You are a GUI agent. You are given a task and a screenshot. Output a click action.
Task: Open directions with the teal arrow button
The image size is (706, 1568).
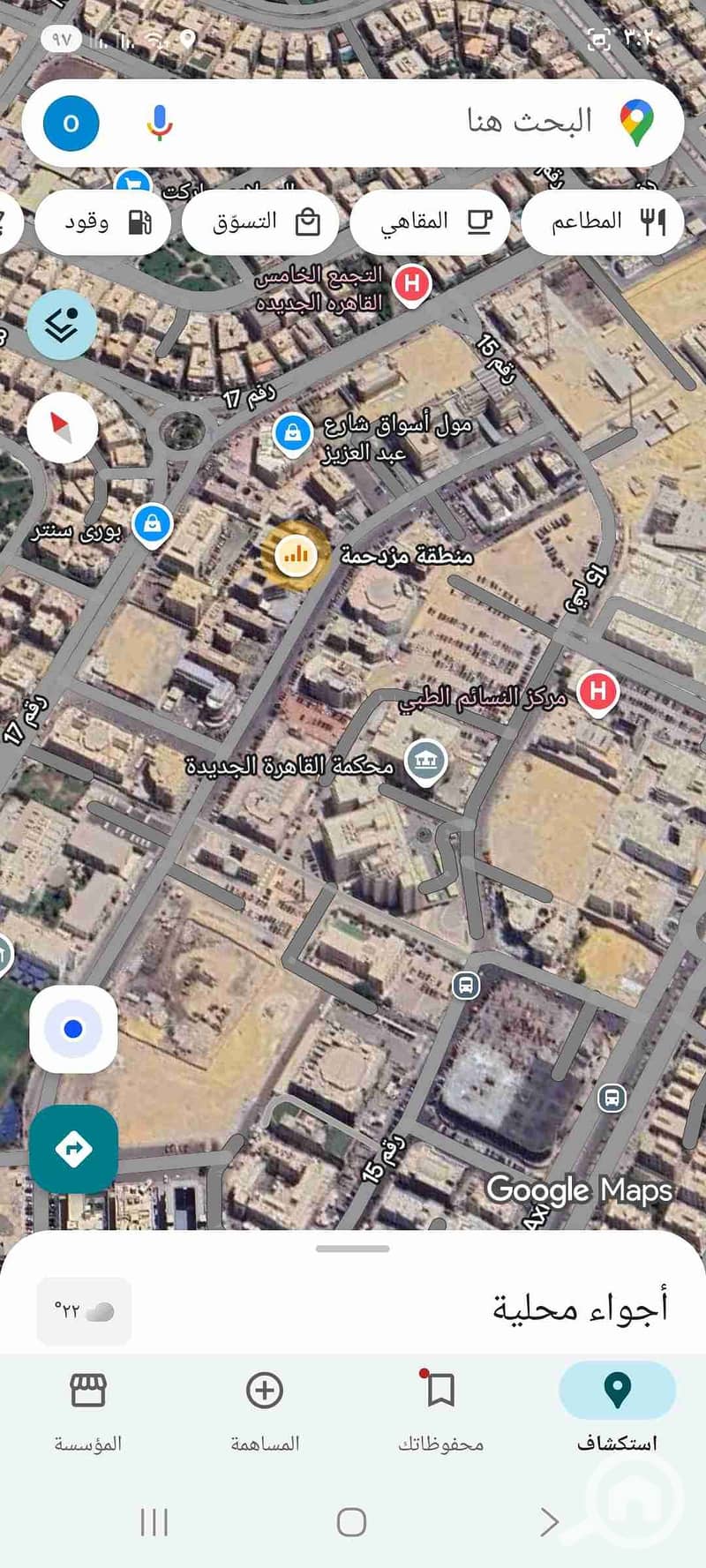[73, 1149]
